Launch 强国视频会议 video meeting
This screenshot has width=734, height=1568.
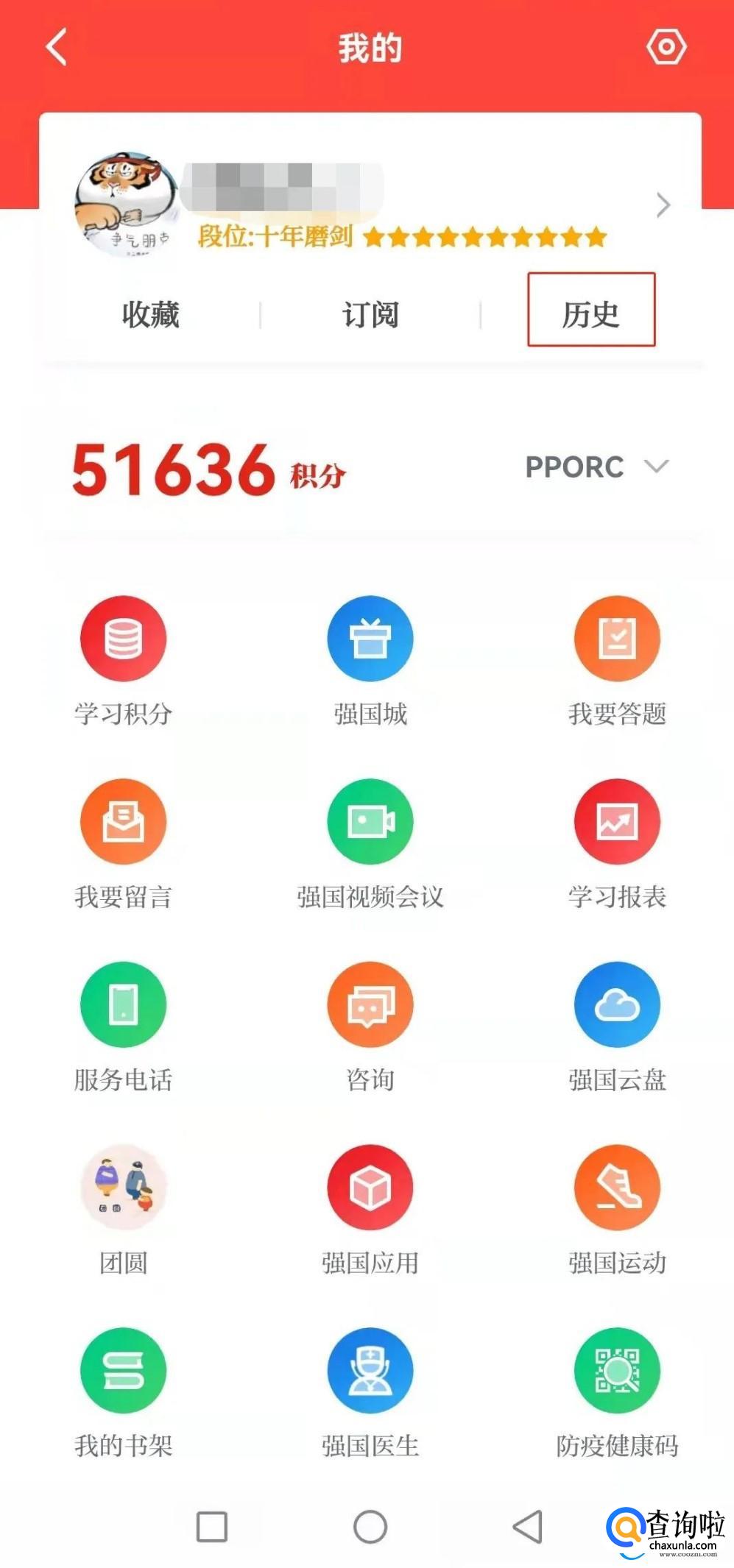tap(370, 822)
